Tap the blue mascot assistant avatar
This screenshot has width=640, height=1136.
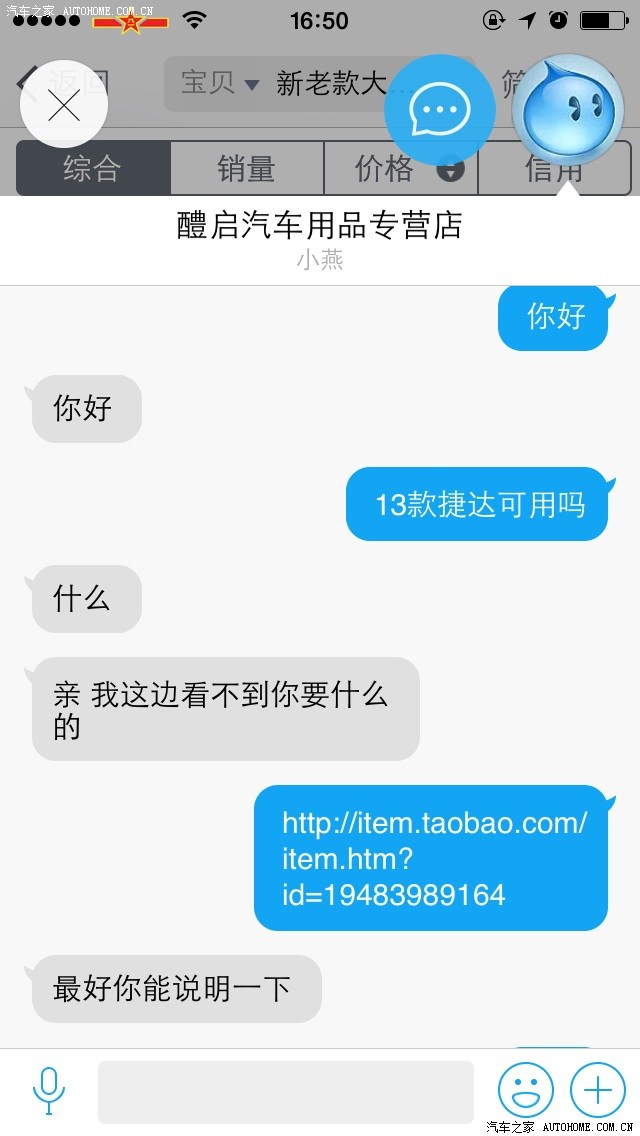point(567,109)
